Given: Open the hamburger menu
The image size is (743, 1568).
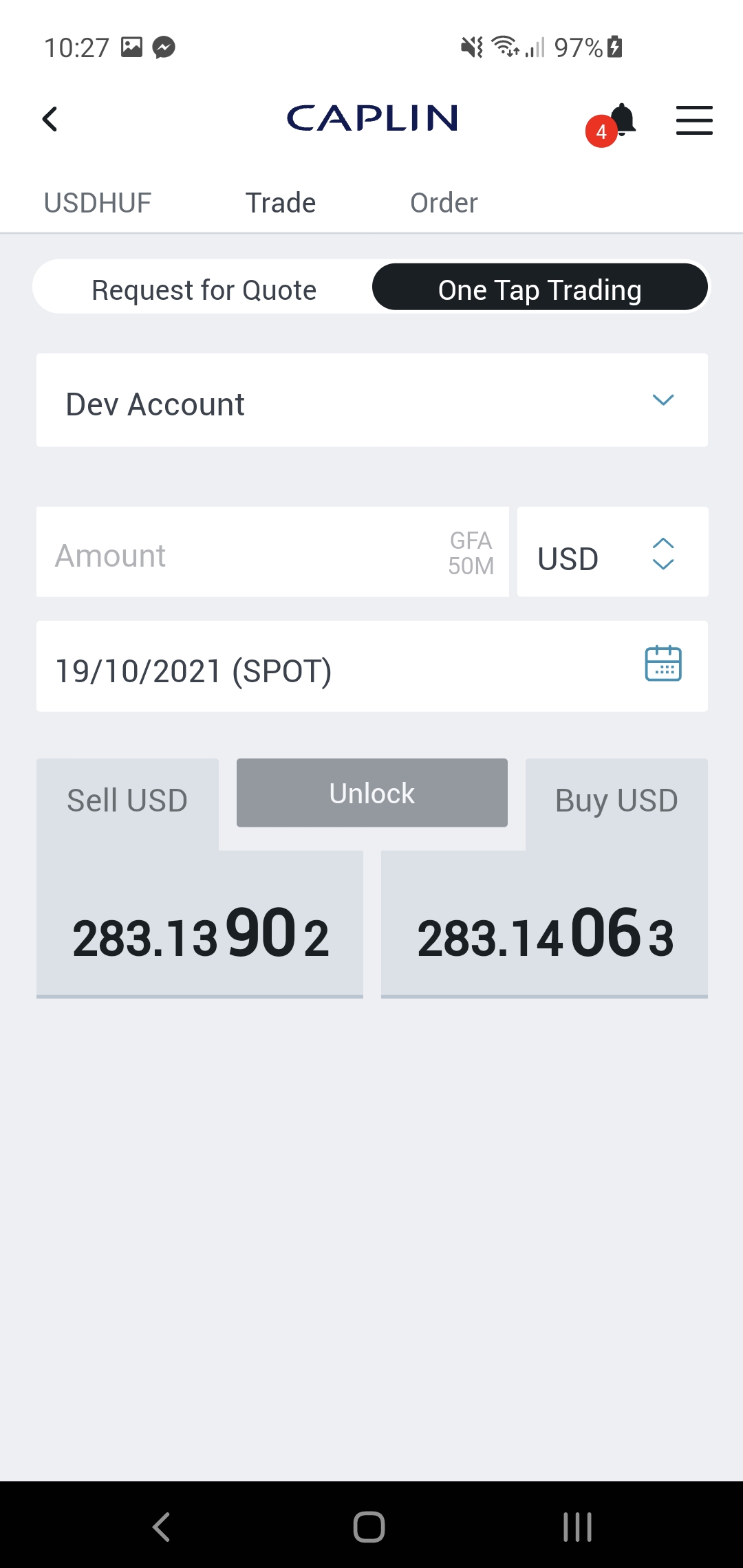Looking at the screenshot, I should coord(693,120).
